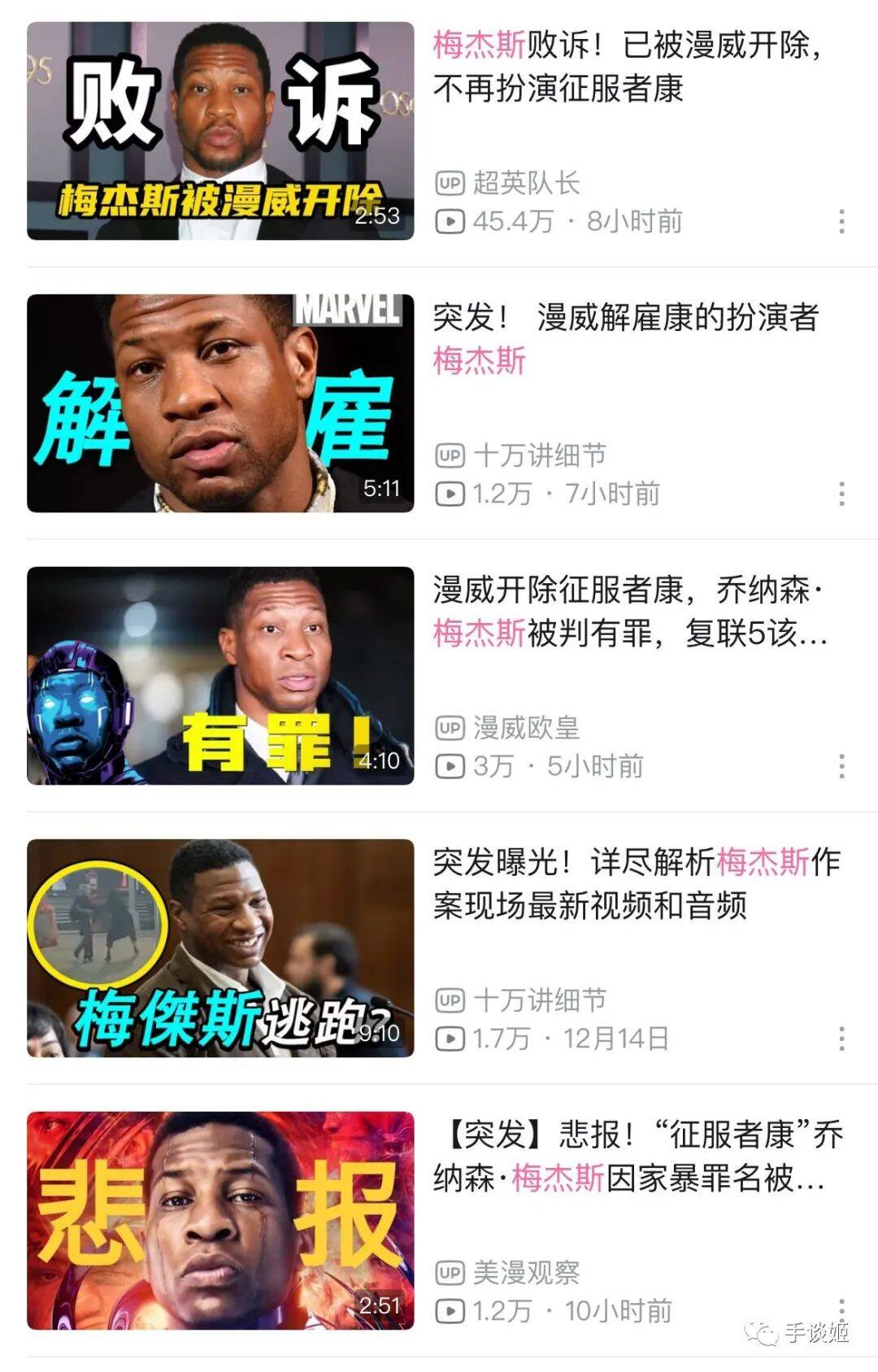
Task: Open video titled 突发曝光！详尽解析梅杰斯作案现场
Action: [636, 883]
